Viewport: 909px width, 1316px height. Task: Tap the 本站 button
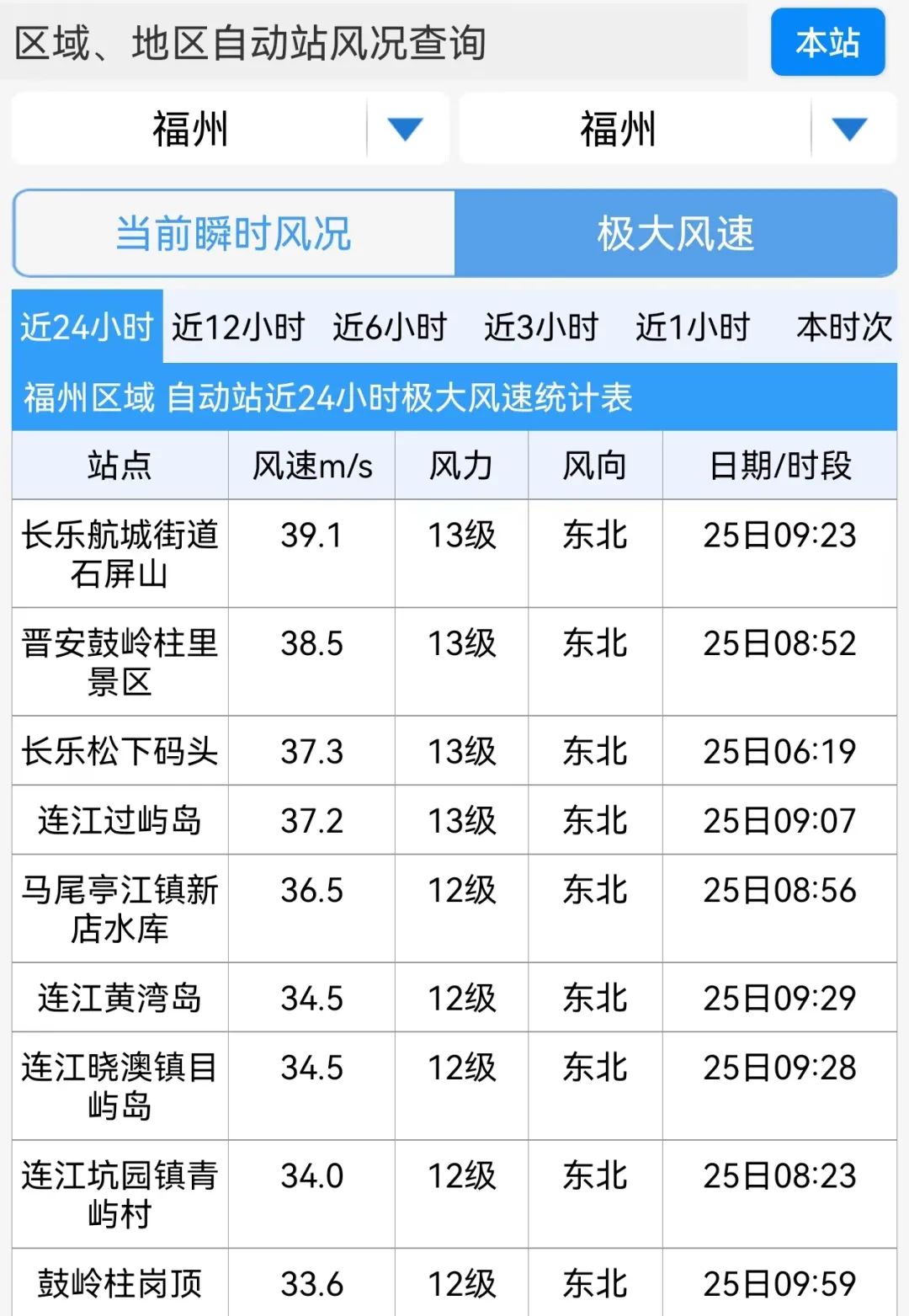click(x=827, y=42)
